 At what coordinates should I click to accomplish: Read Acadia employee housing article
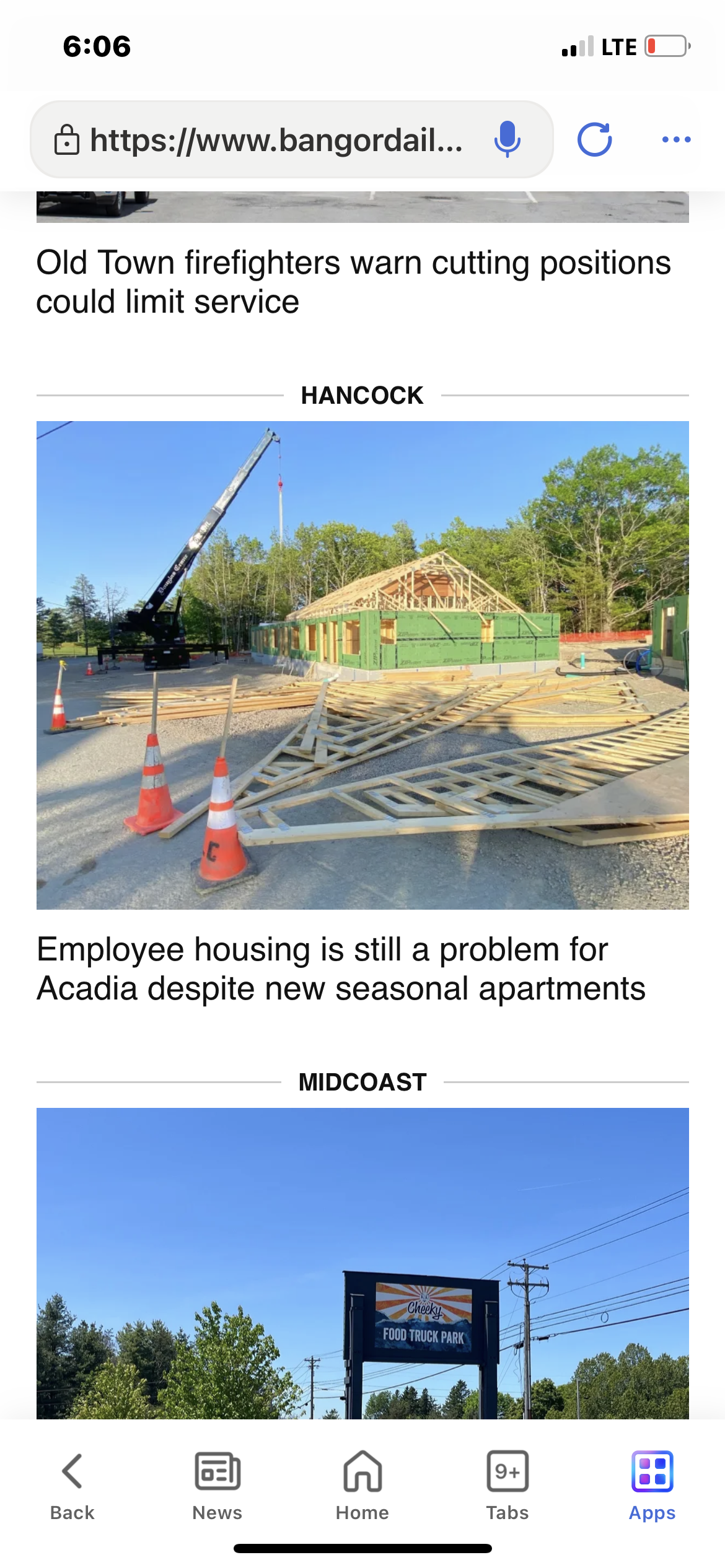[x=341, y=969]
